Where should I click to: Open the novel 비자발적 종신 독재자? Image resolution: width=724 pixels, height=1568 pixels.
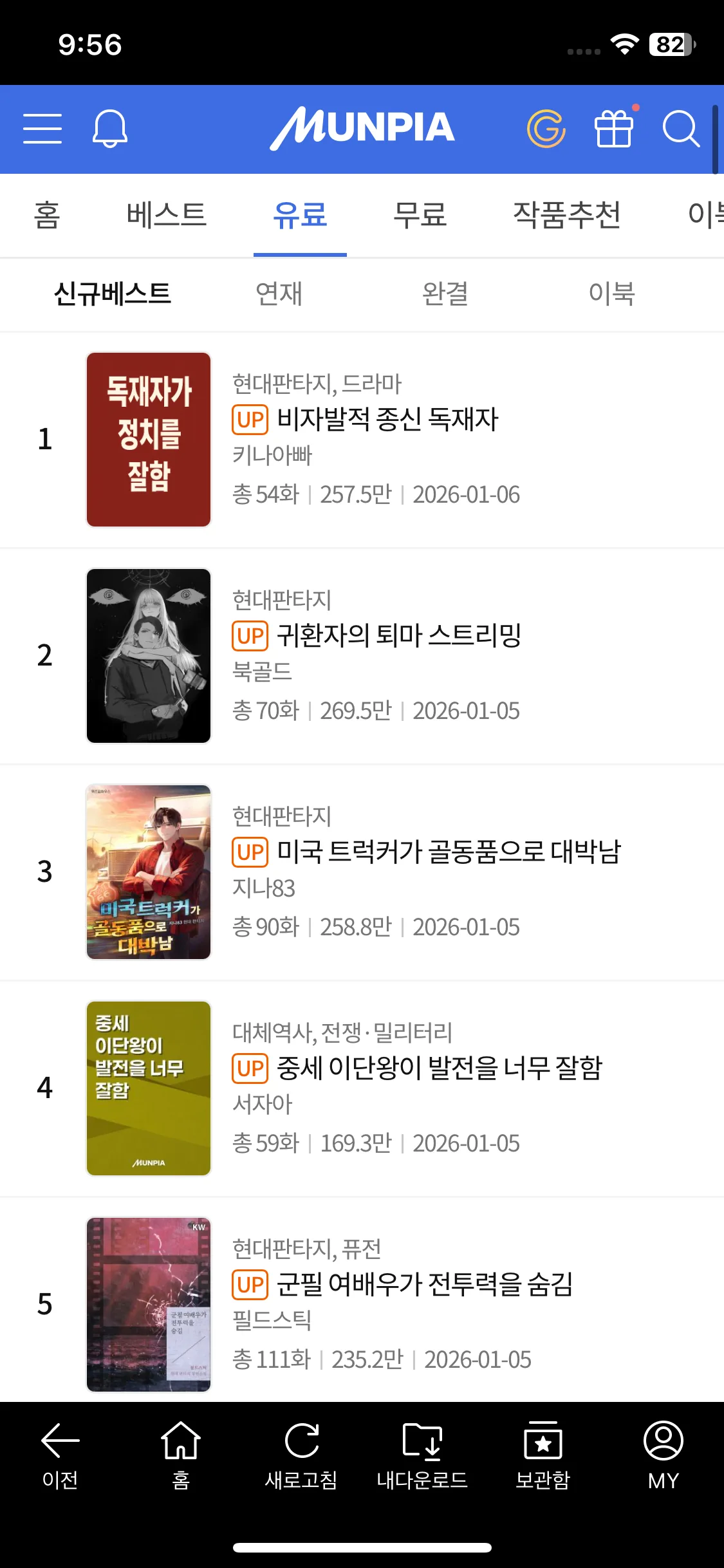[387, 420]
